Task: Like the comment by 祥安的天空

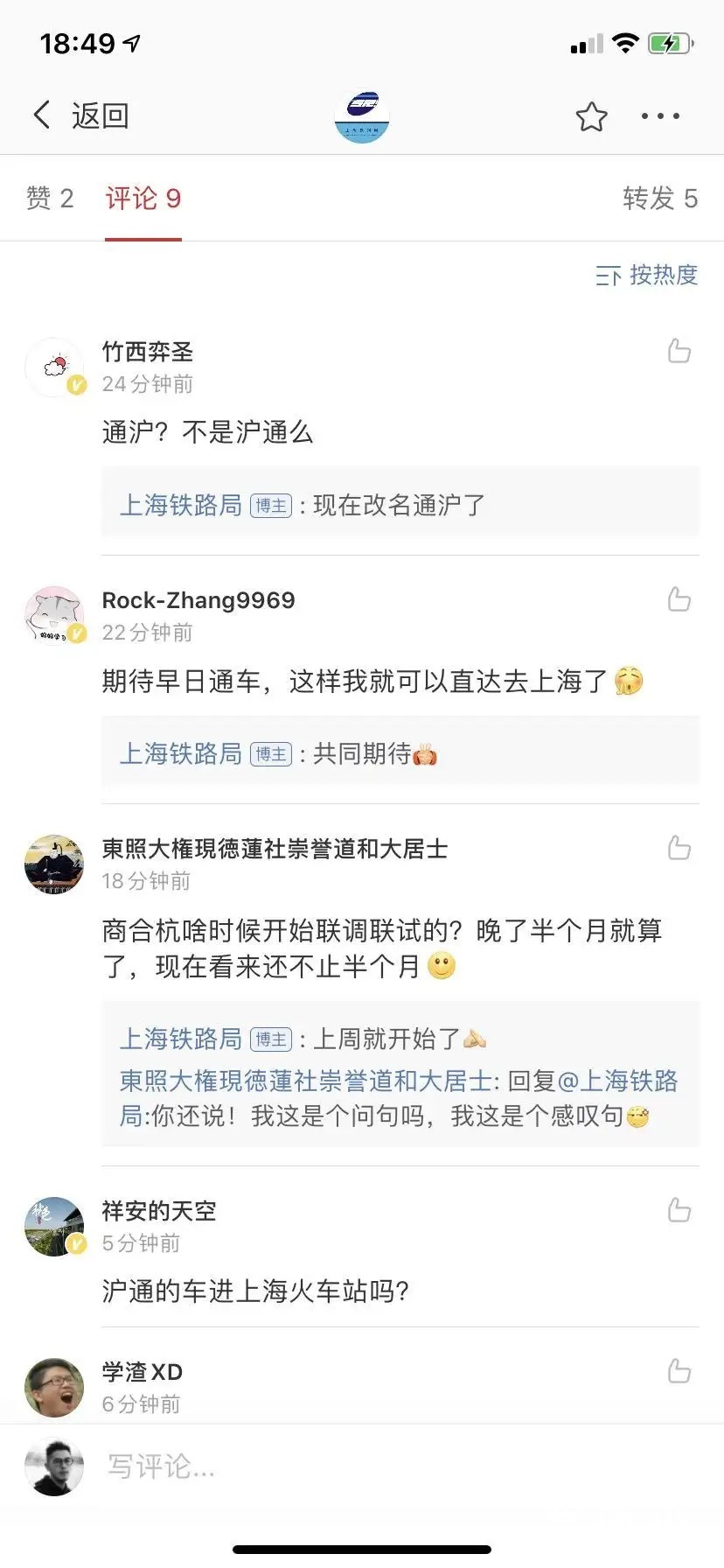Action: coord(679,1210)
